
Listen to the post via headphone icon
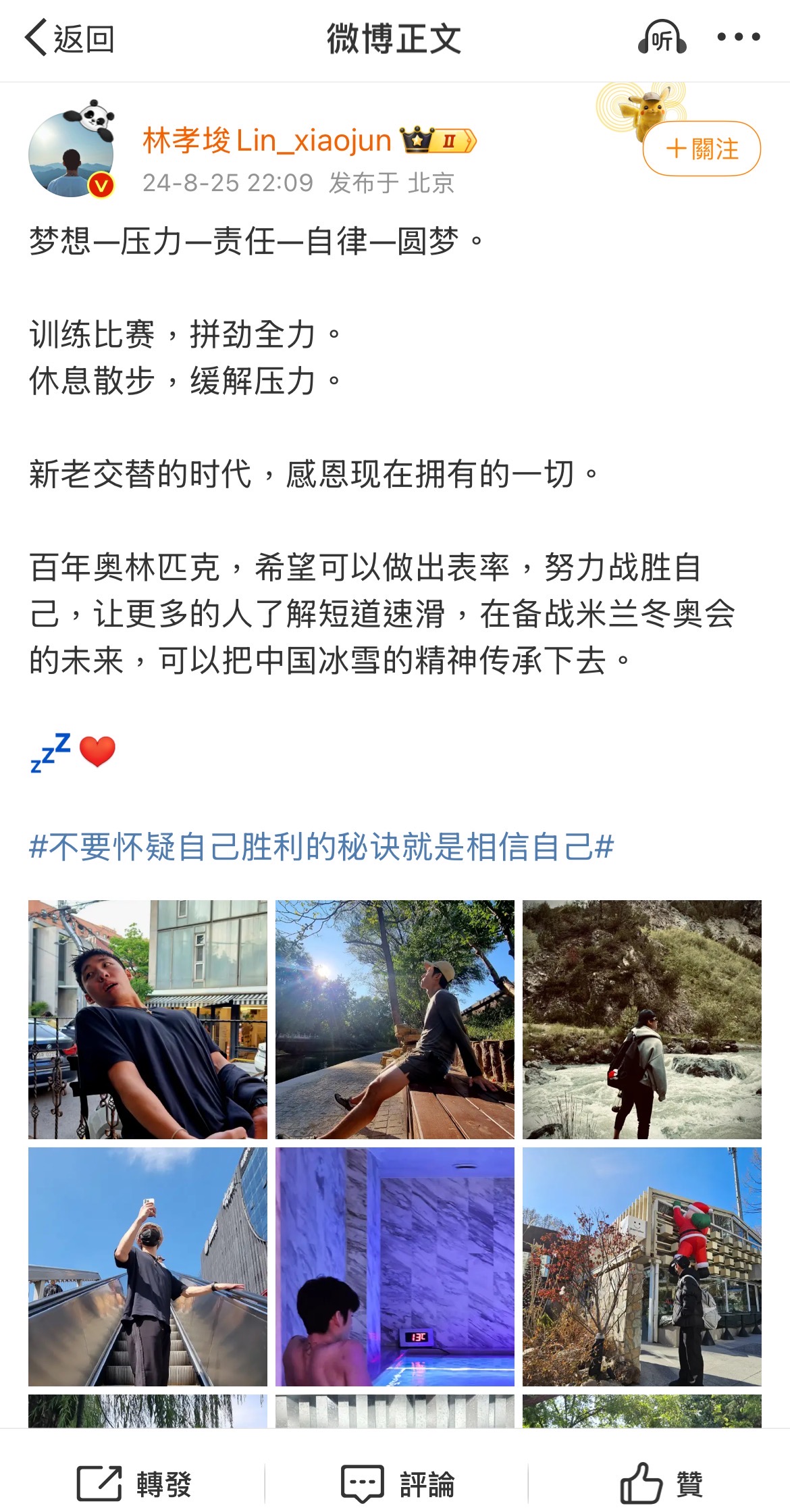coord(662,38)
